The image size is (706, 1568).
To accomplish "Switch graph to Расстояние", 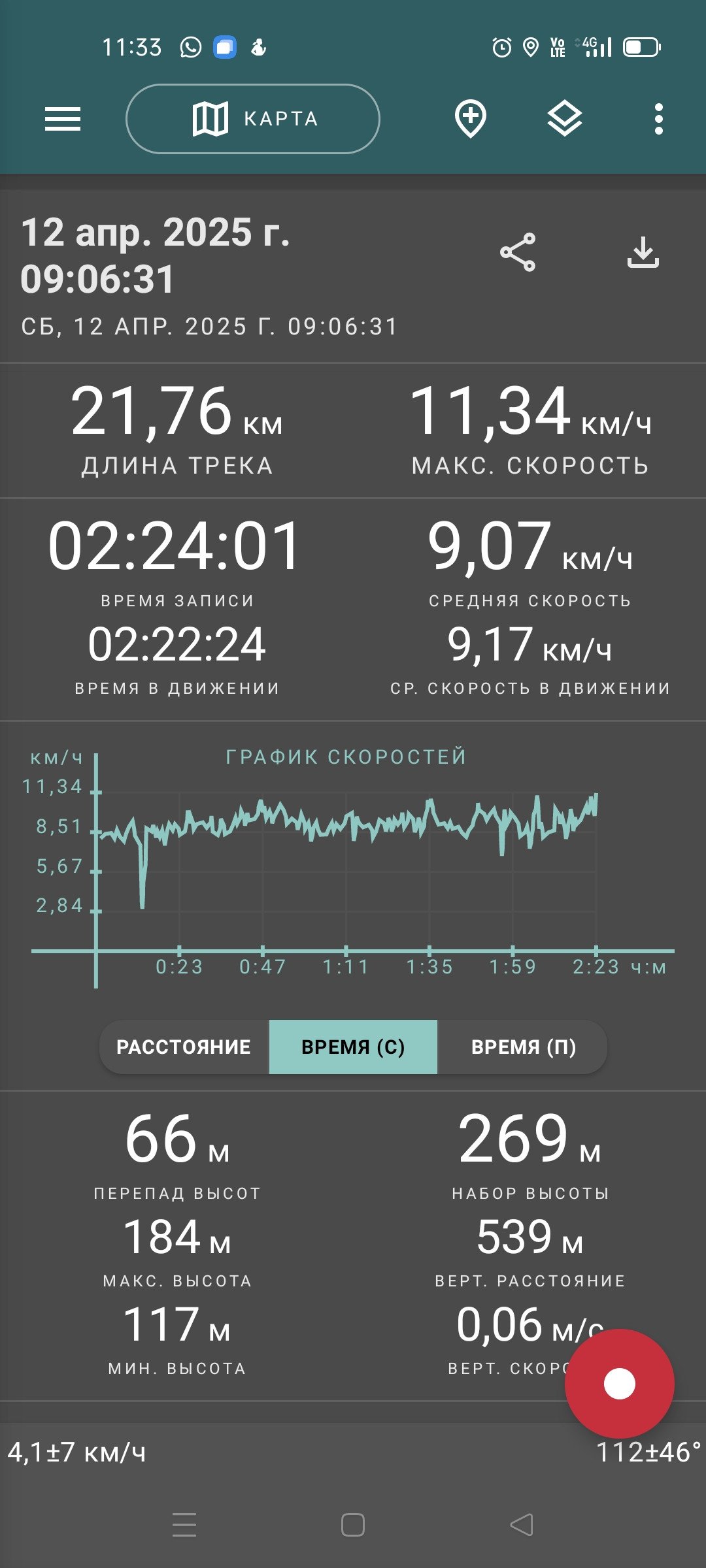I will [184, 1047].
